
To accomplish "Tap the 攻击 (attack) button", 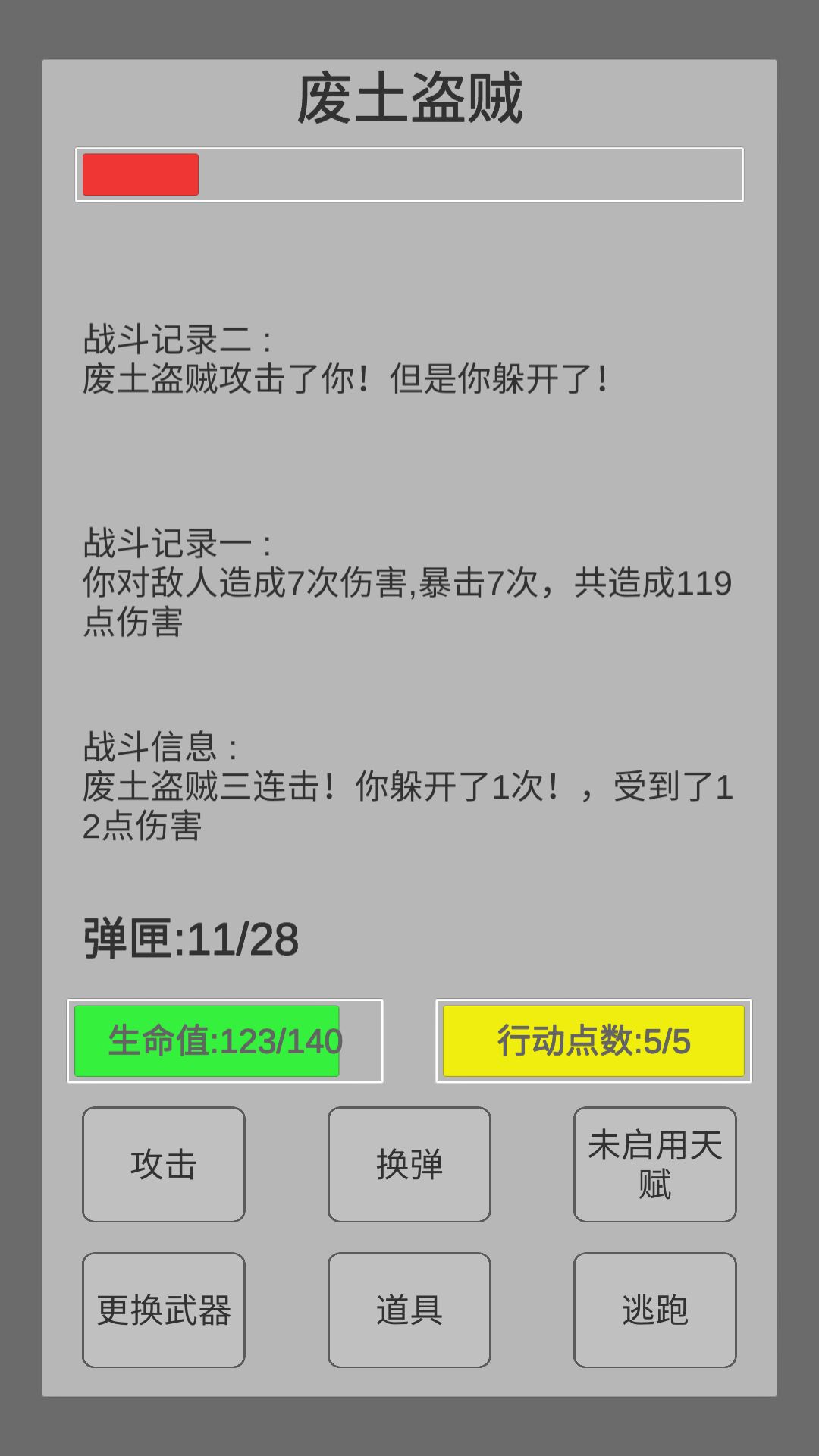I will (x=164, y=1164).
